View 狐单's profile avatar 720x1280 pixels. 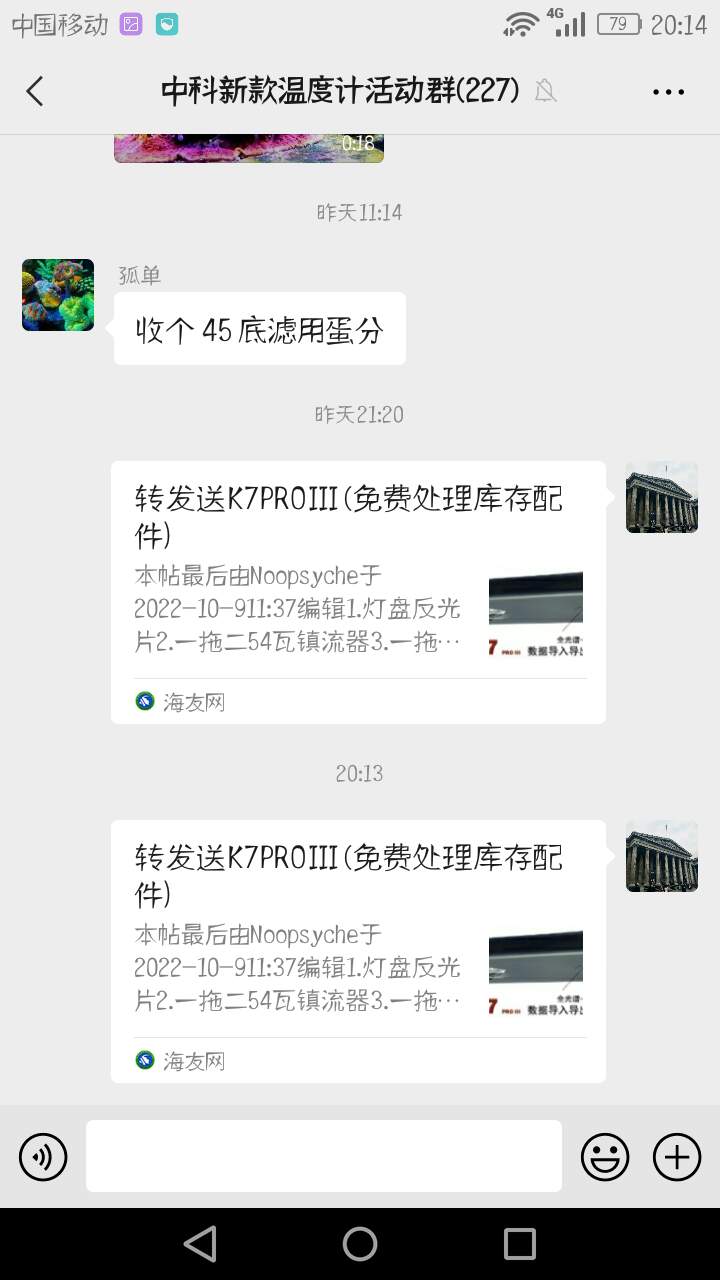58,295
